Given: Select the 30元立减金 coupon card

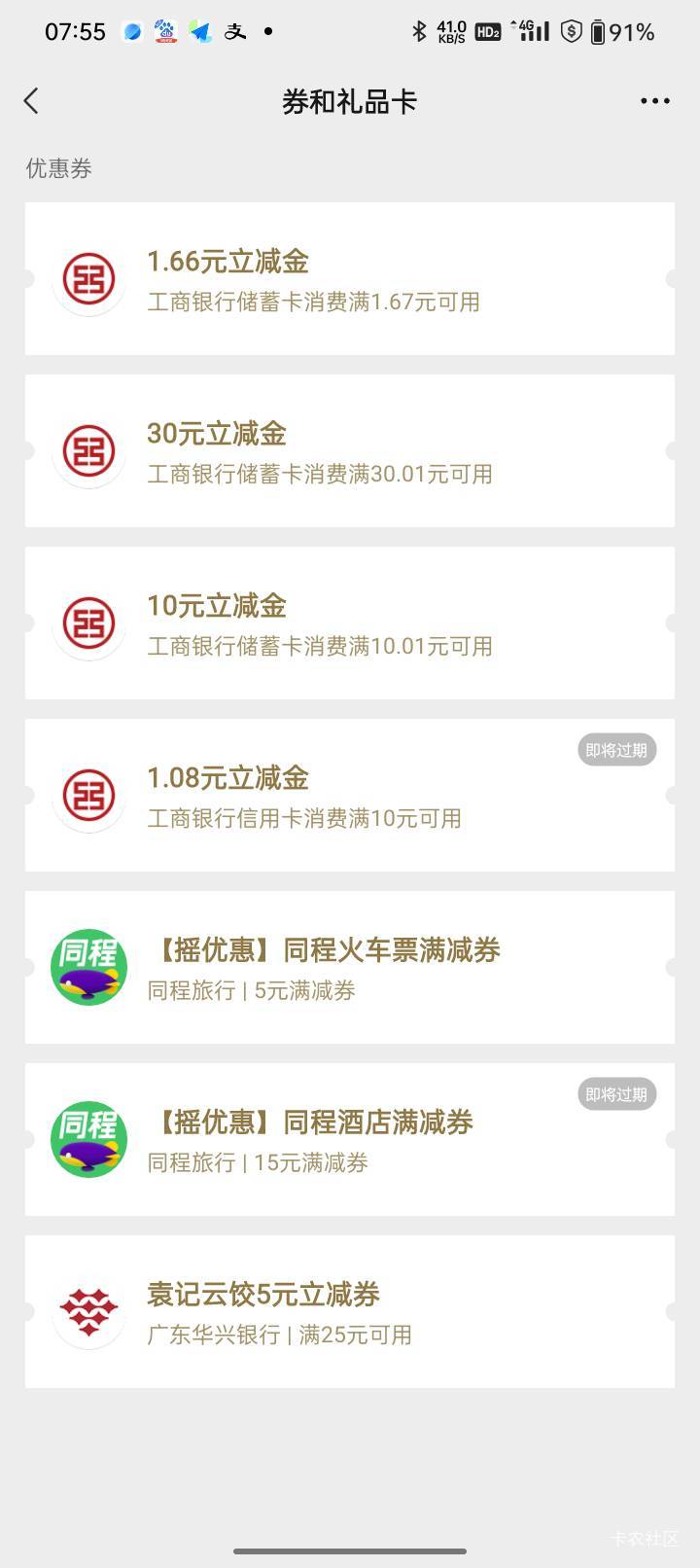Looking at the screenshot, I should [x=349, y=451].
